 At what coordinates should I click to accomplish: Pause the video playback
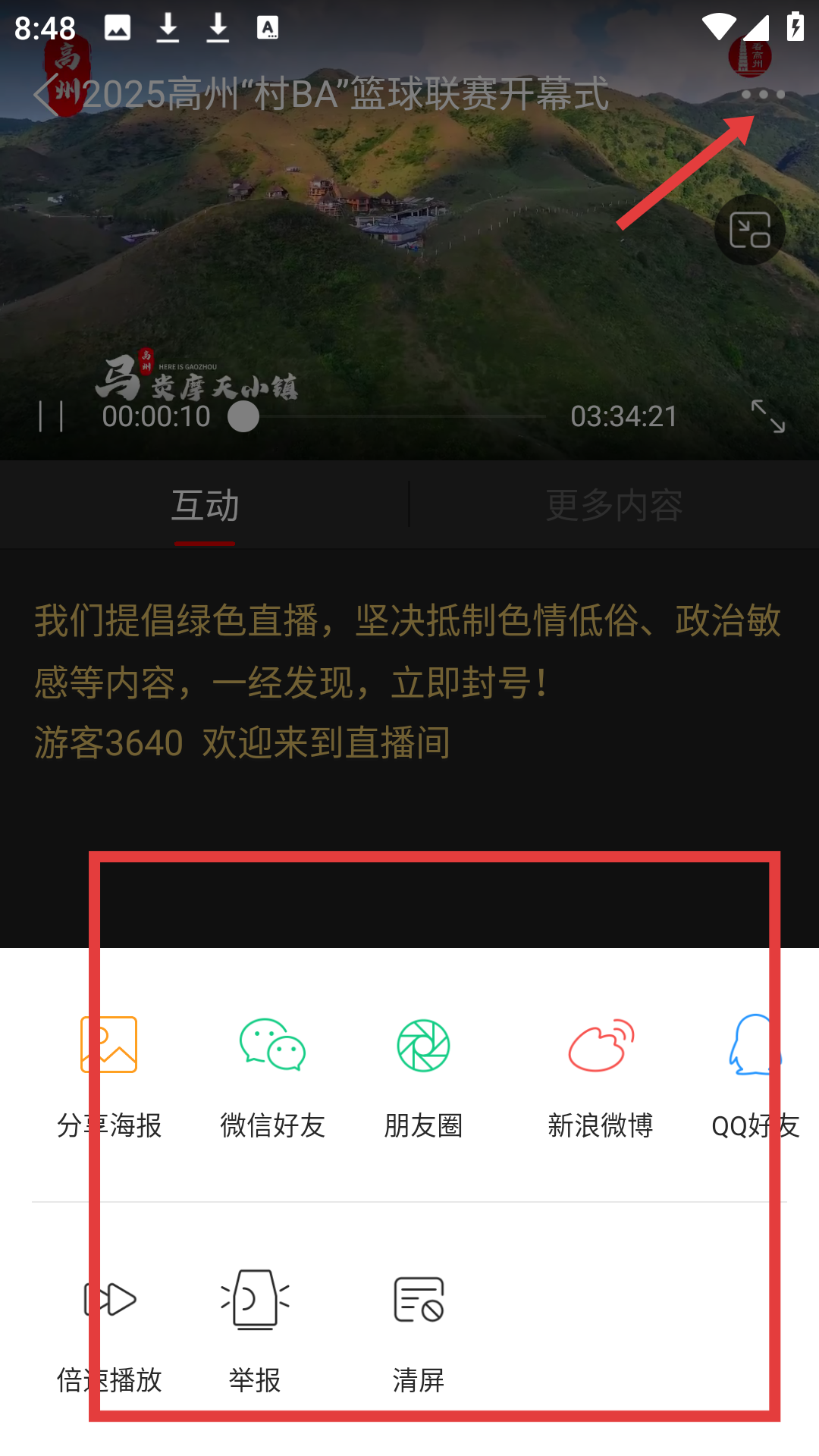click(51, 416)
